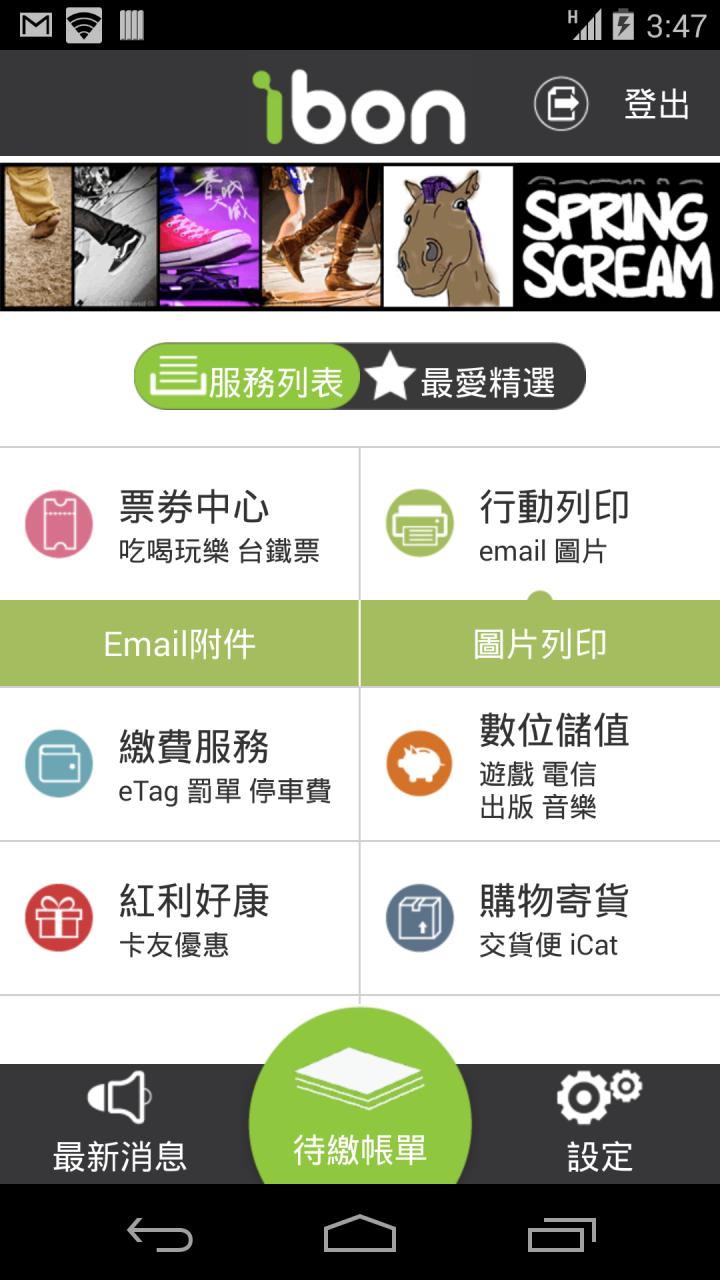The height and width of the screenshot is (1280, 720).
Task: Choose Email附件 printing option
Action: [x=179, y=644]
